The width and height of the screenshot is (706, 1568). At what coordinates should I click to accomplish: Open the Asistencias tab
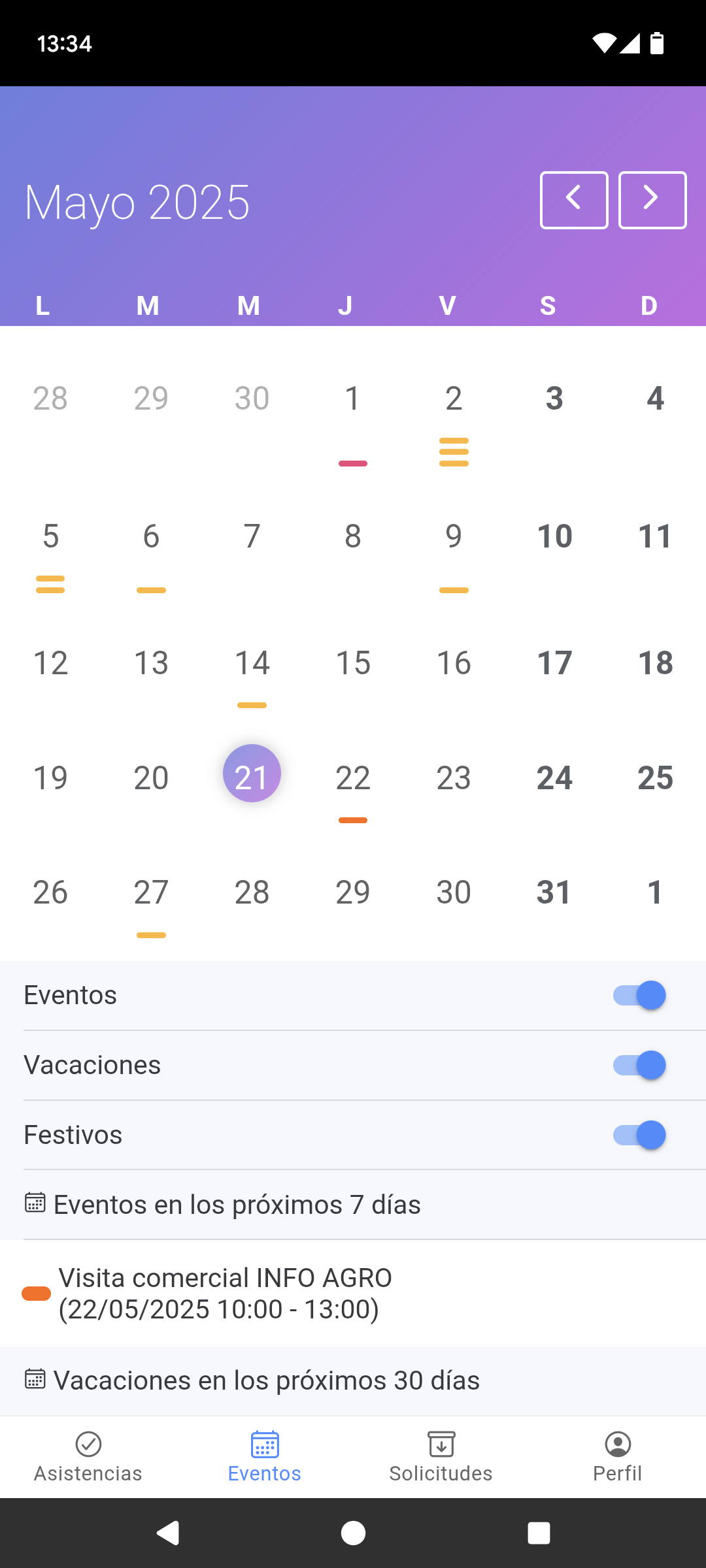(88, 1457)
